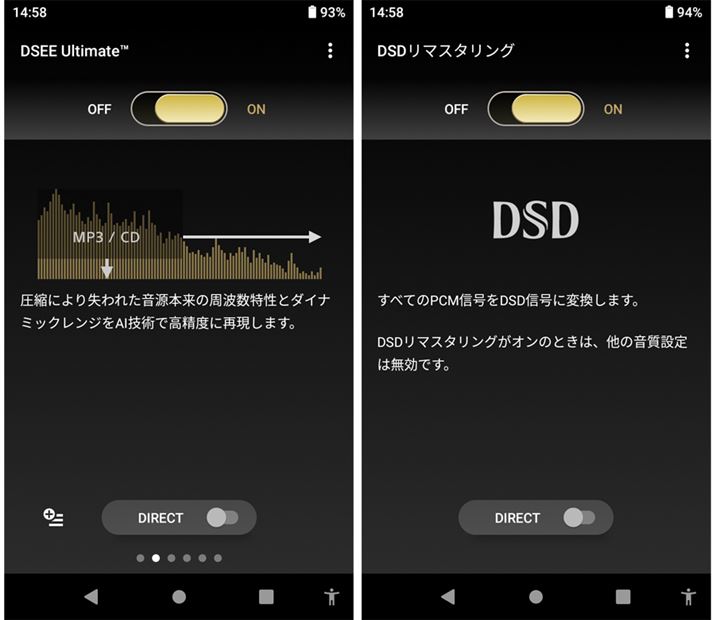
Task: Toggle DIRECT on the DSEE Ultimate screen
Action: tap(221, 518)
